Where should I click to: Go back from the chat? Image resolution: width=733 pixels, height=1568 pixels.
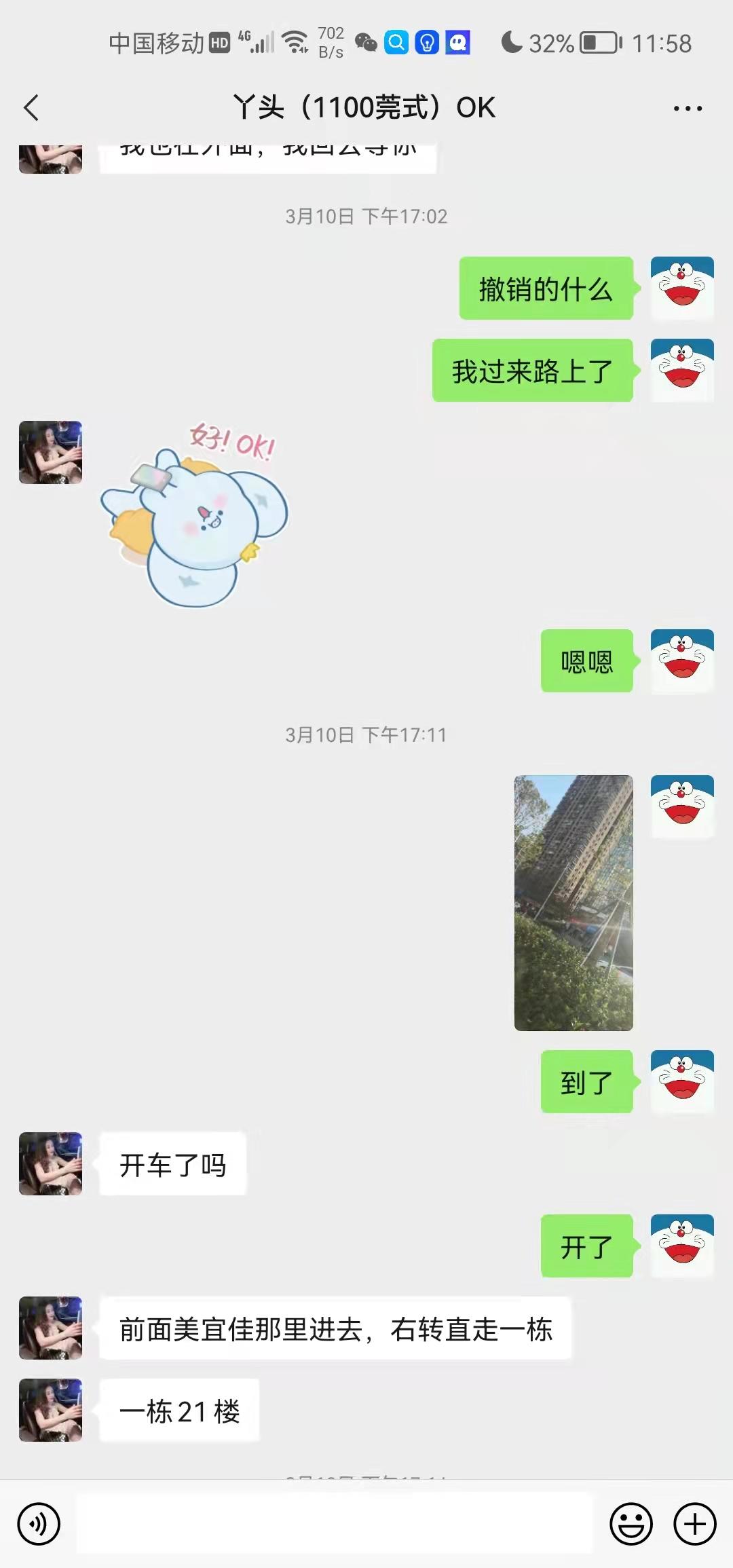click(32, 108)
